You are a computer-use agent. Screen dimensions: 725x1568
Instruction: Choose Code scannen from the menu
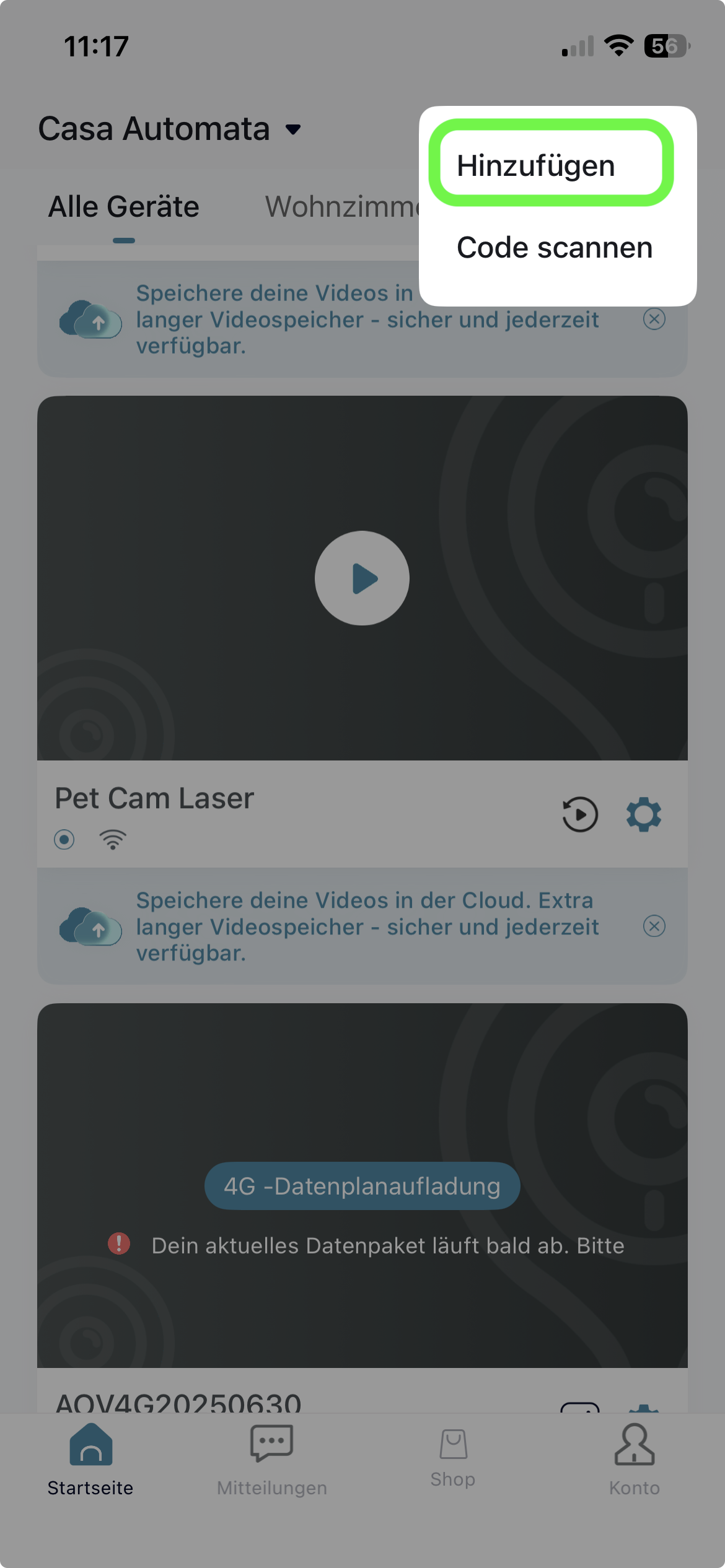tap(554, 248)
